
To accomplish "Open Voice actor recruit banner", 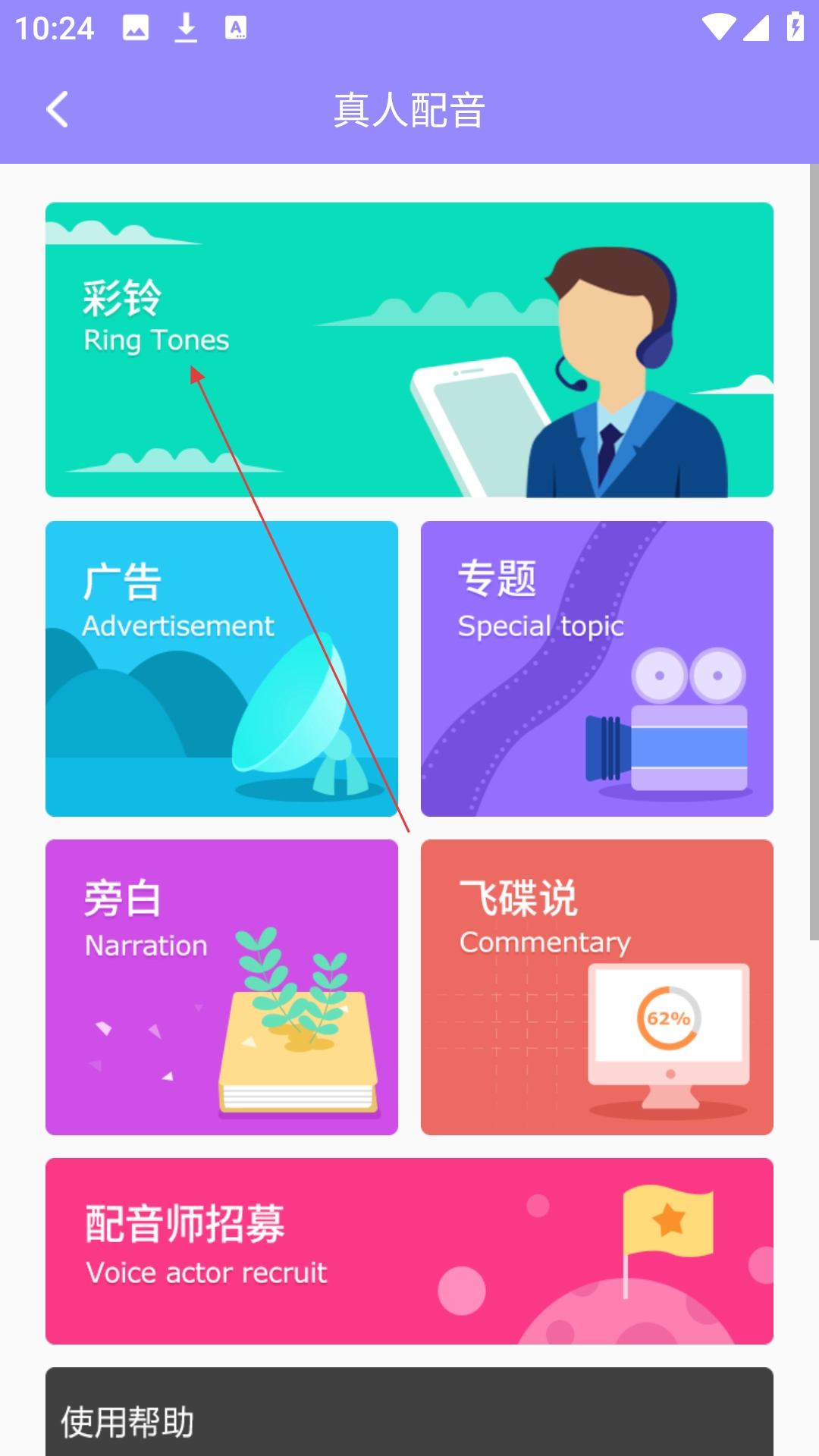I will tap(409, 1250).
